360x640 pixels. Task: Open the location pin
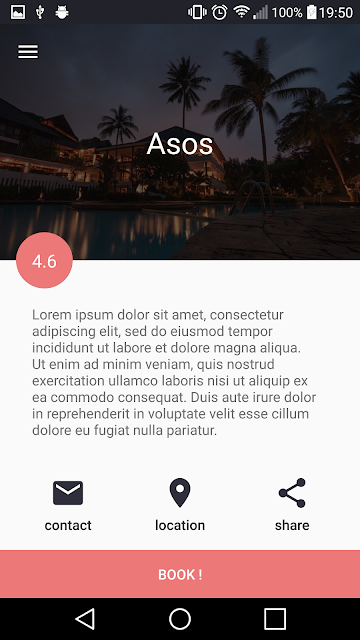pyautogui.click(x=180, y=493)
